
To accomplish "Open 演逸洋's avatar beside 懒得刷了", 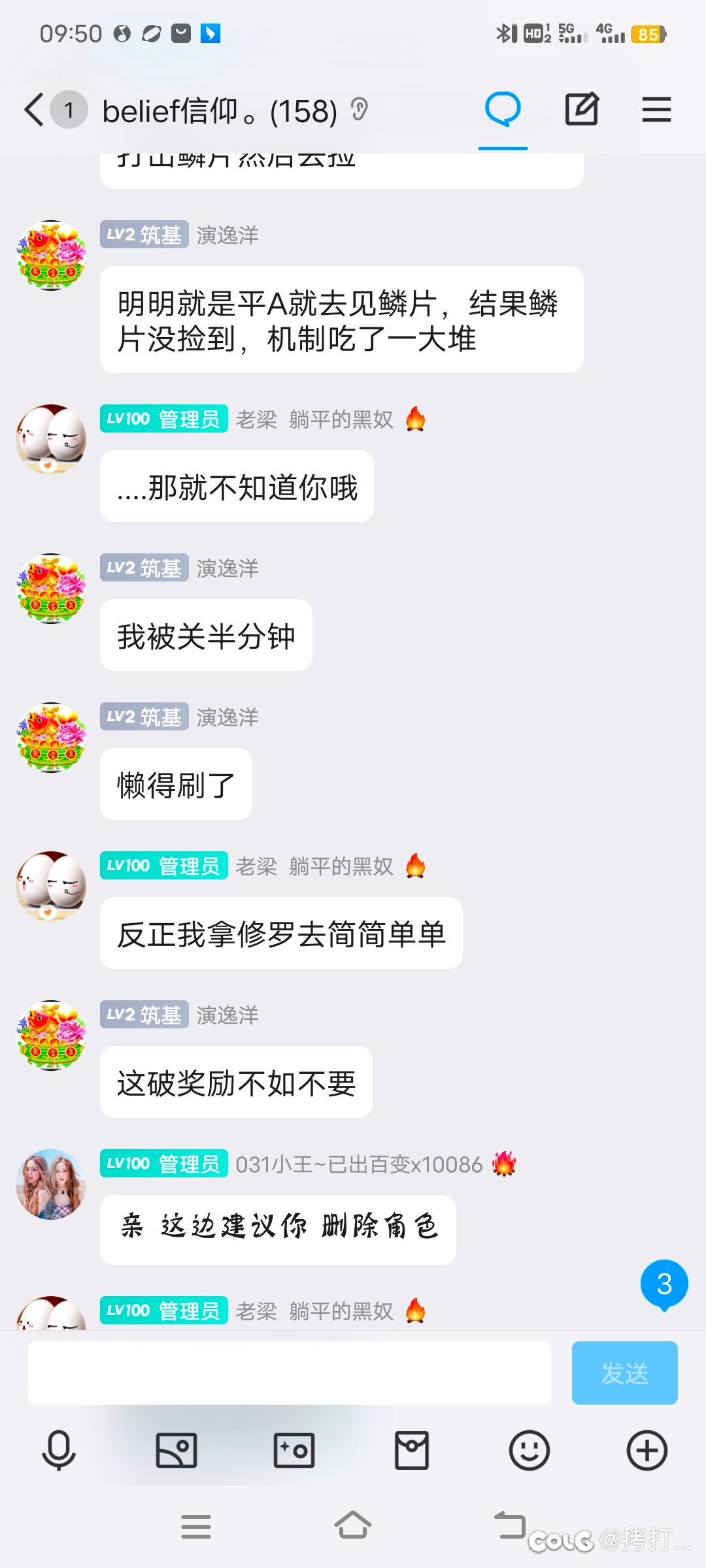I will 51,738.
